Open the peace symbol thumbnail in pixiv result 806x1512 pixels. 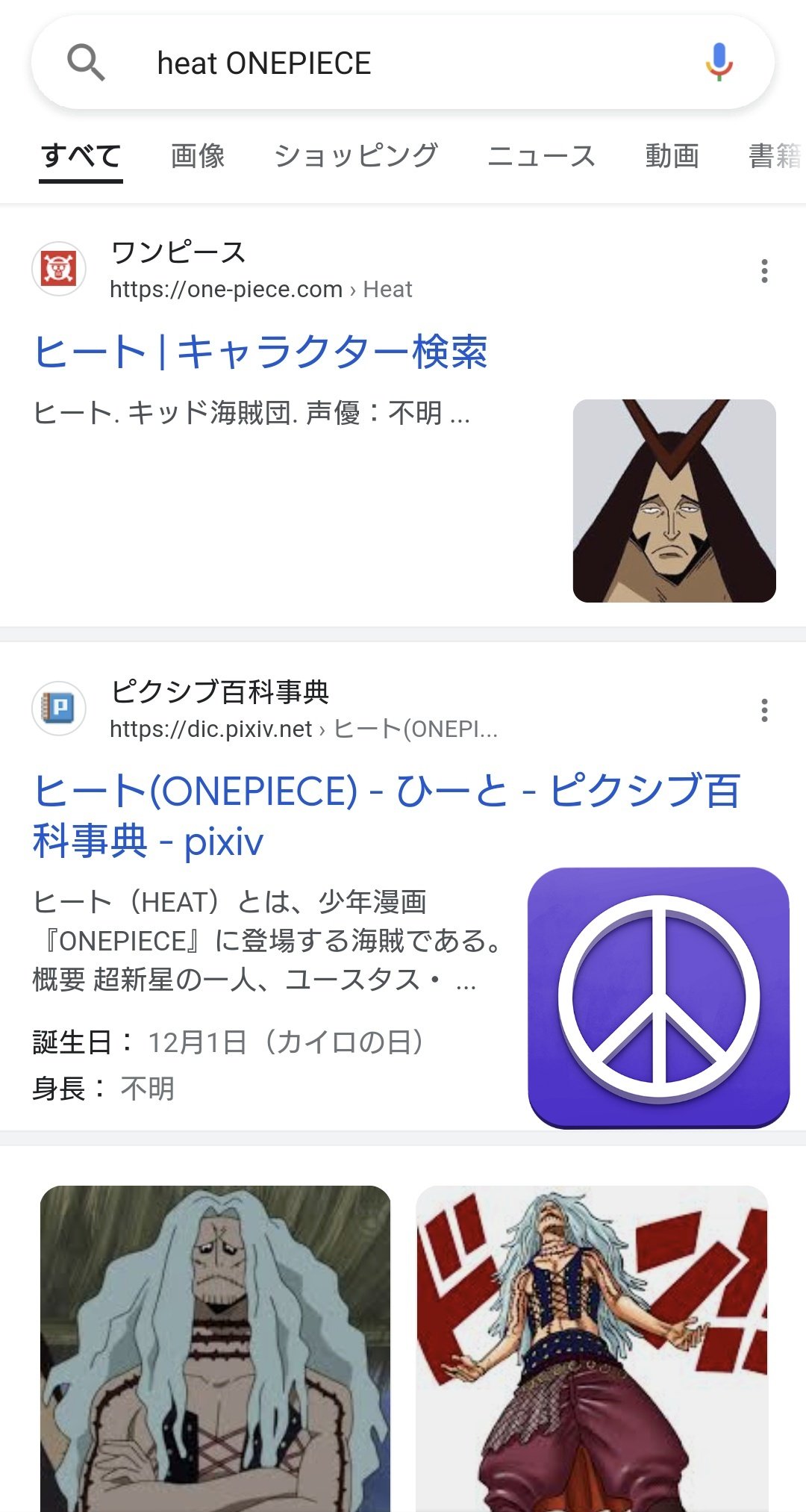coord(658,998)
